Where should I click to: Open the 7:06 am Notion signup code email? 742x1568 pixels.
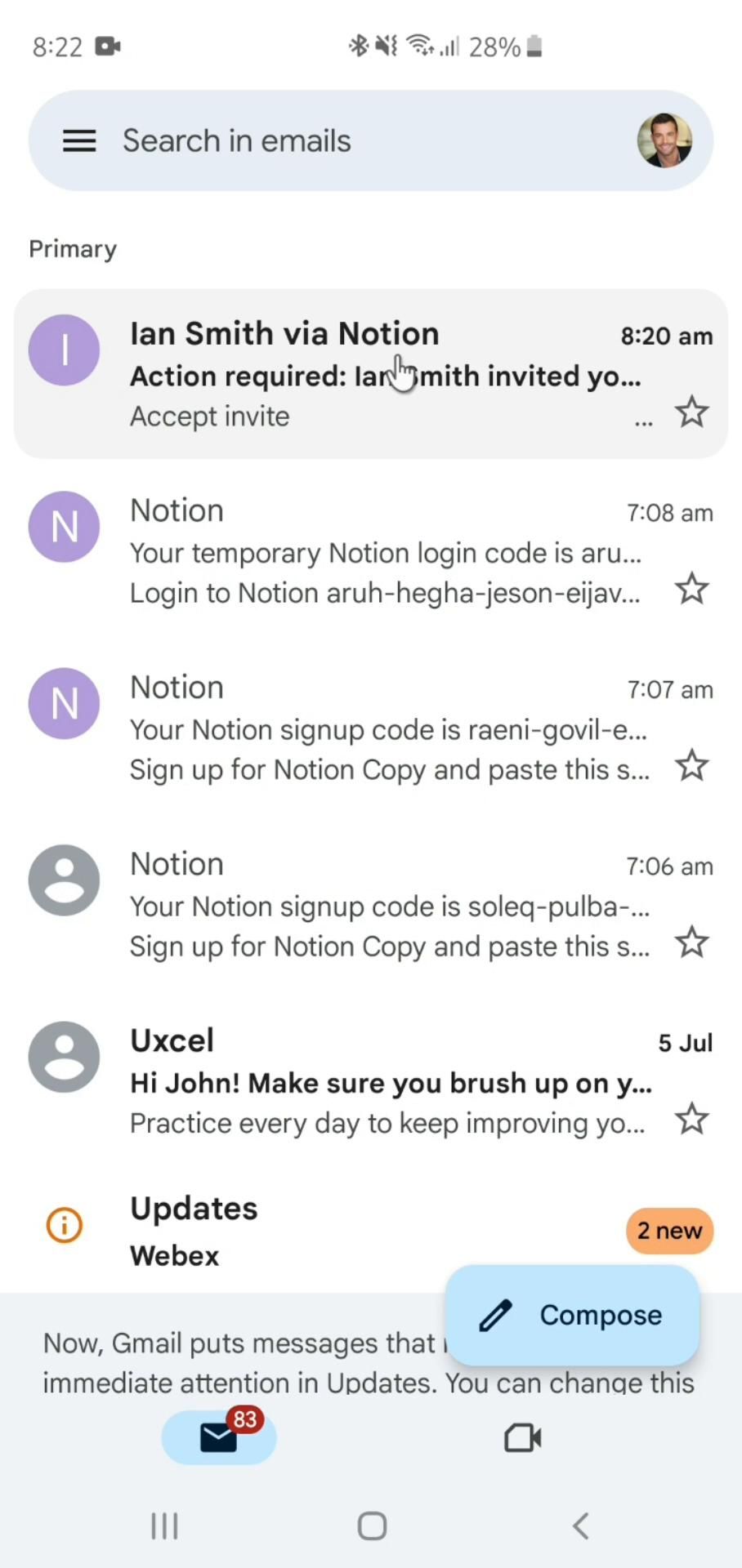384,906
